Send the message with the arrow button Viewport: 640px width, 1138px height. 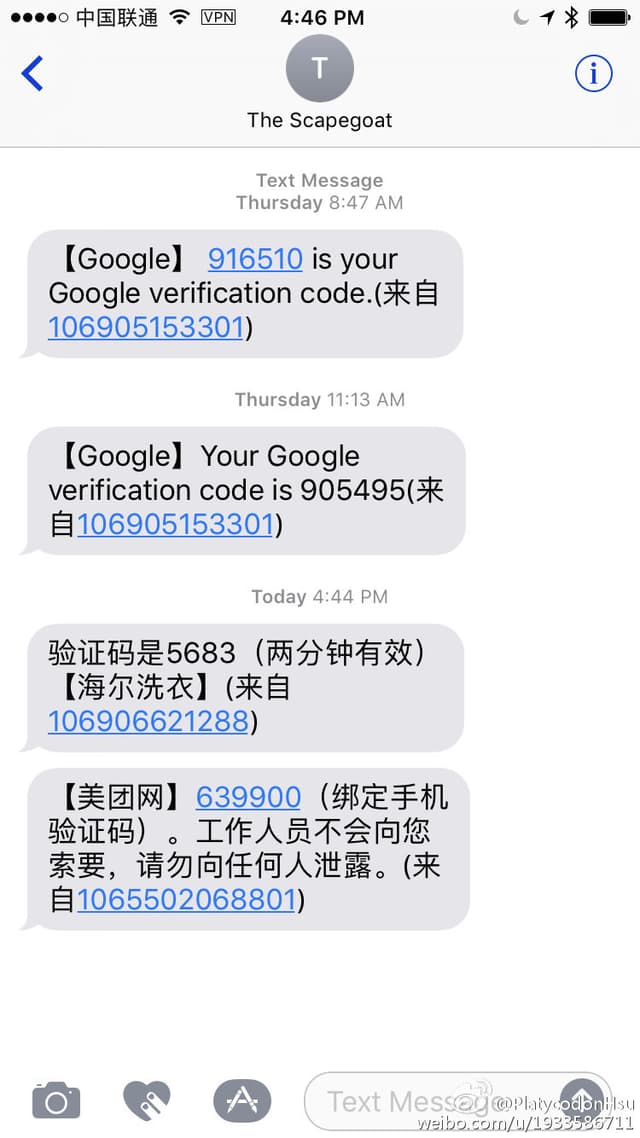584,1101
